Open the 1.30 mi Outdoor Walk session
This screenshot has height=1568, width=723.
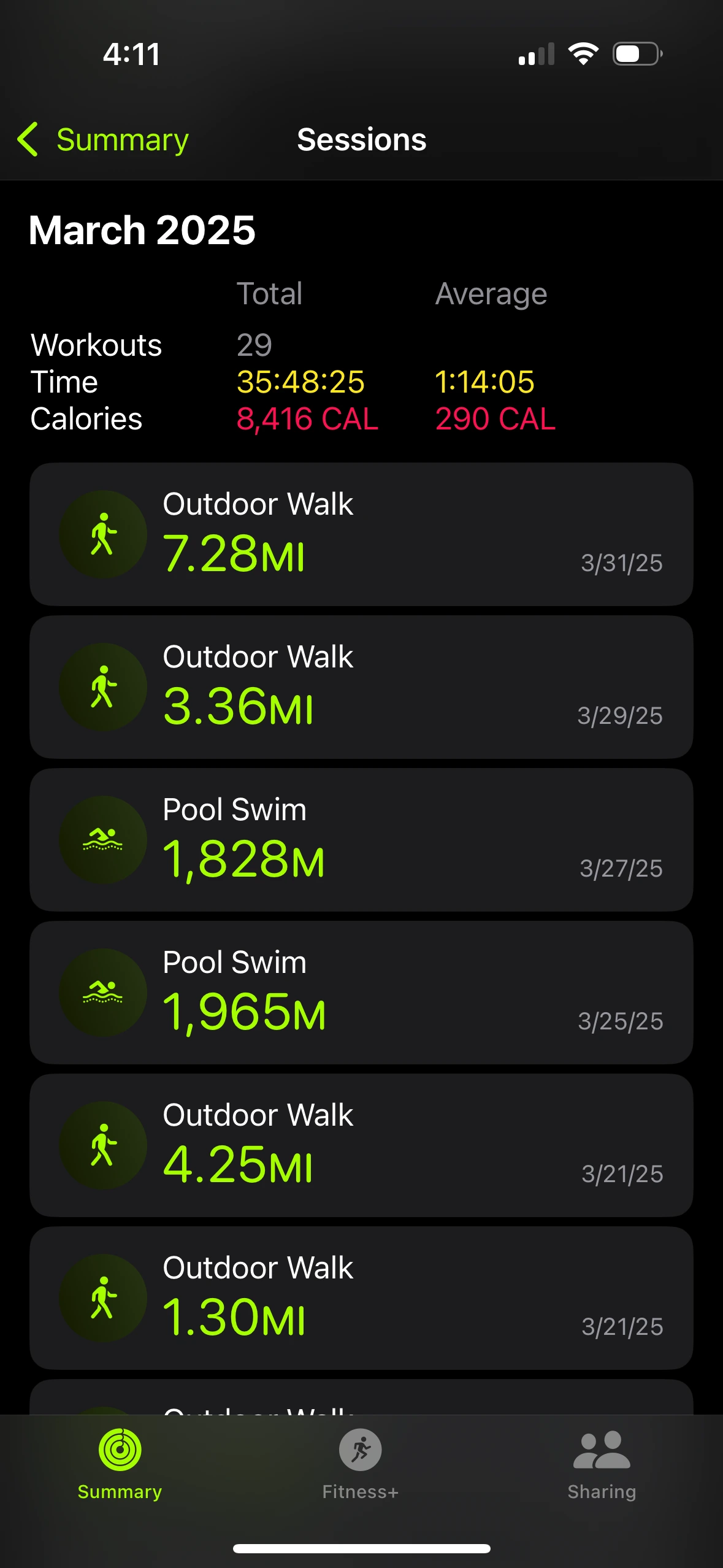[361, 1298]
